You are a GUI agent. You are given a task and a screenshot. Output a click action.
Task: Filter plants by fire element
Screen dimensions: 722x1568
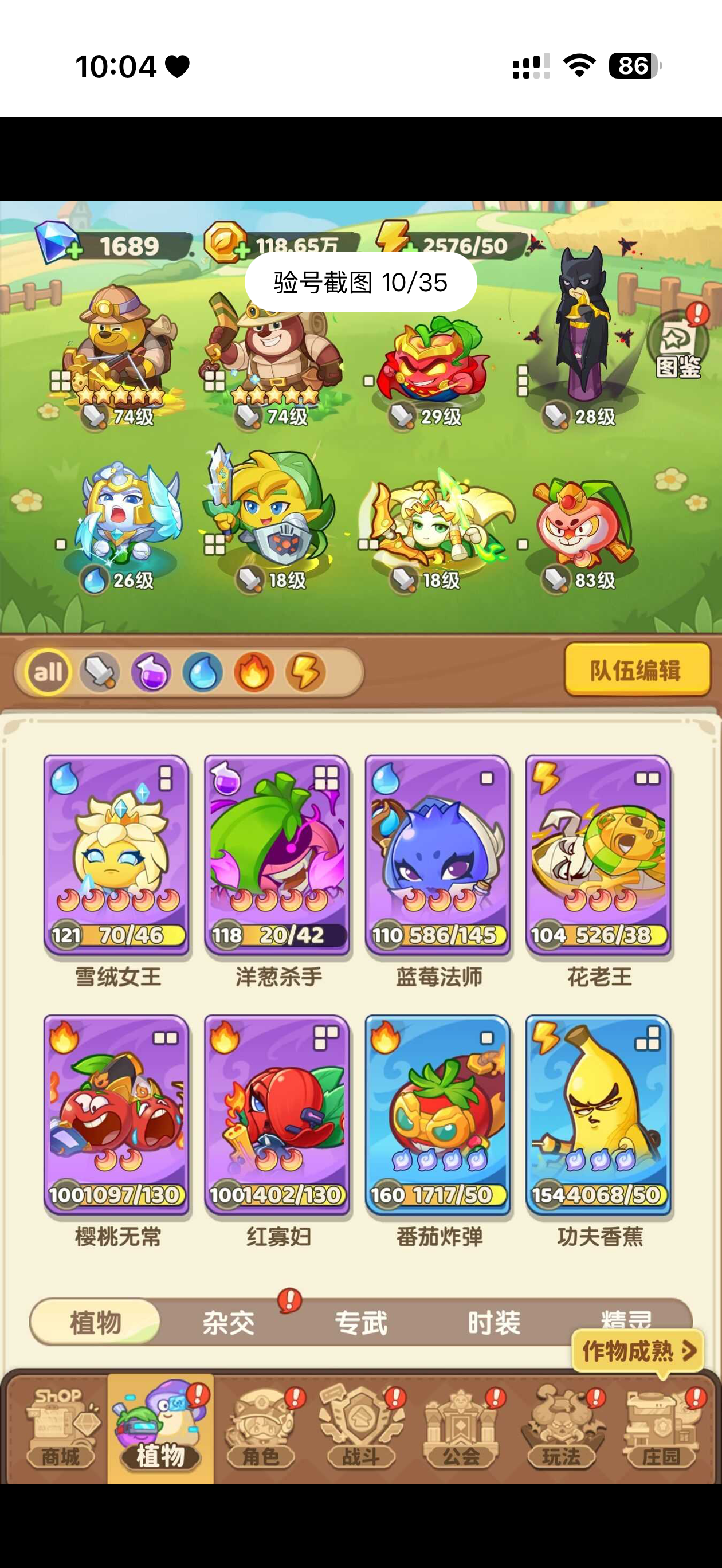click(254, 672)
